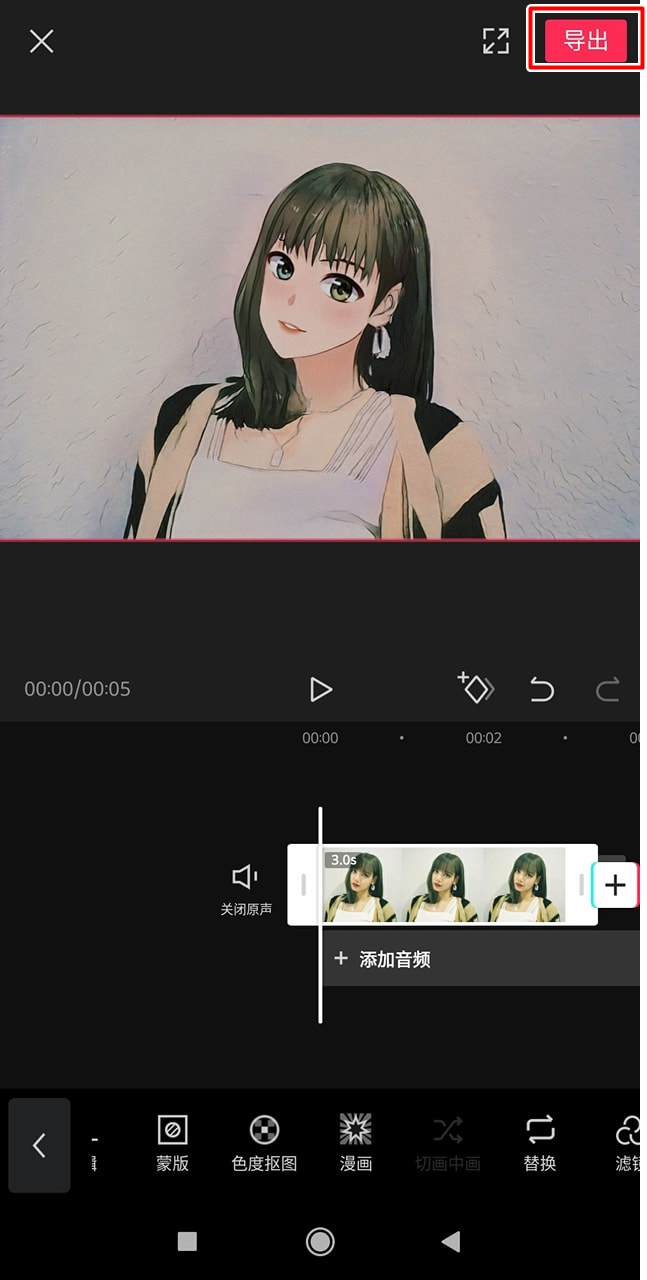The height and width of the screenshot is (1280, 647).
Task: Close the video editor
Action: (41, 41)
